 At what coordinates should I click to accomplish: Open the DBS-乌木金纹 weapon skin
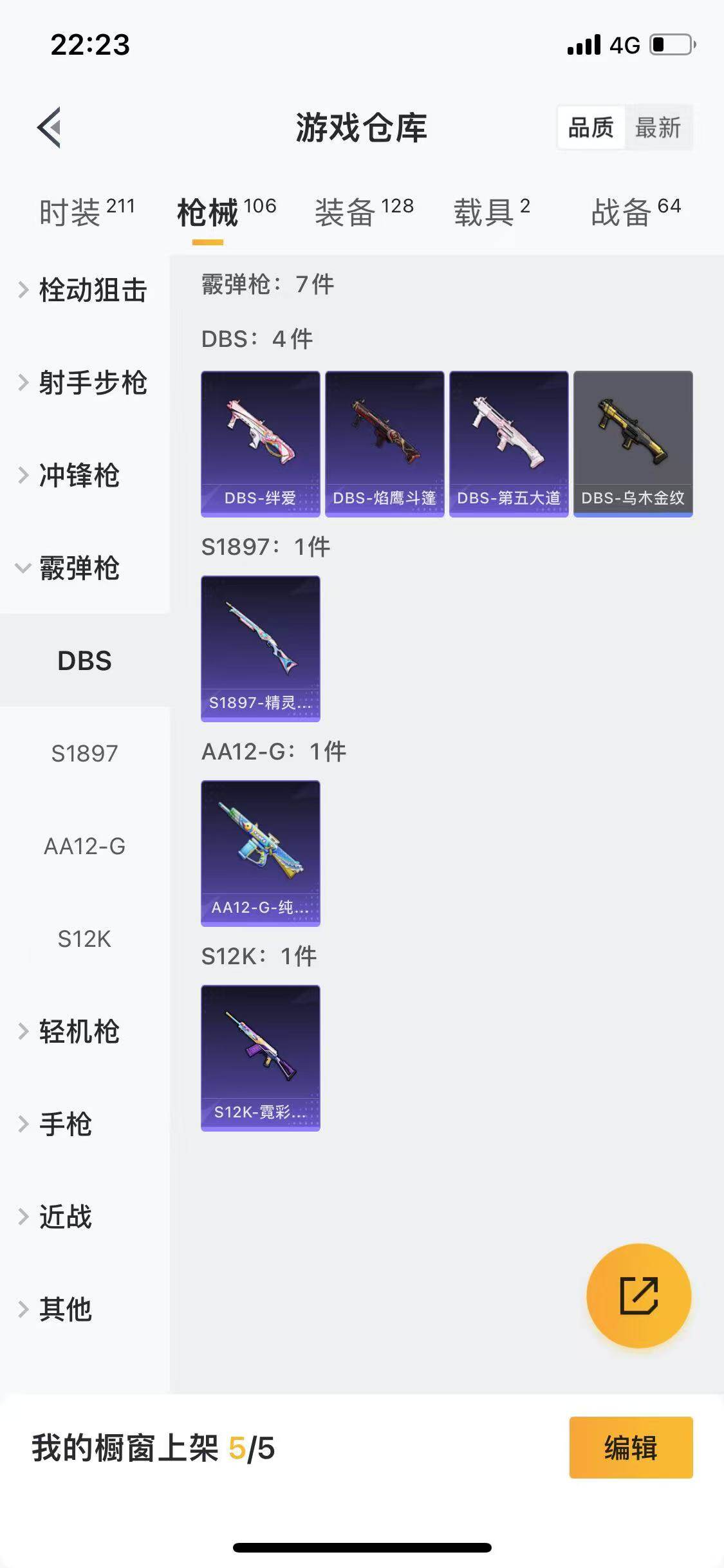(x=633, y=443)
